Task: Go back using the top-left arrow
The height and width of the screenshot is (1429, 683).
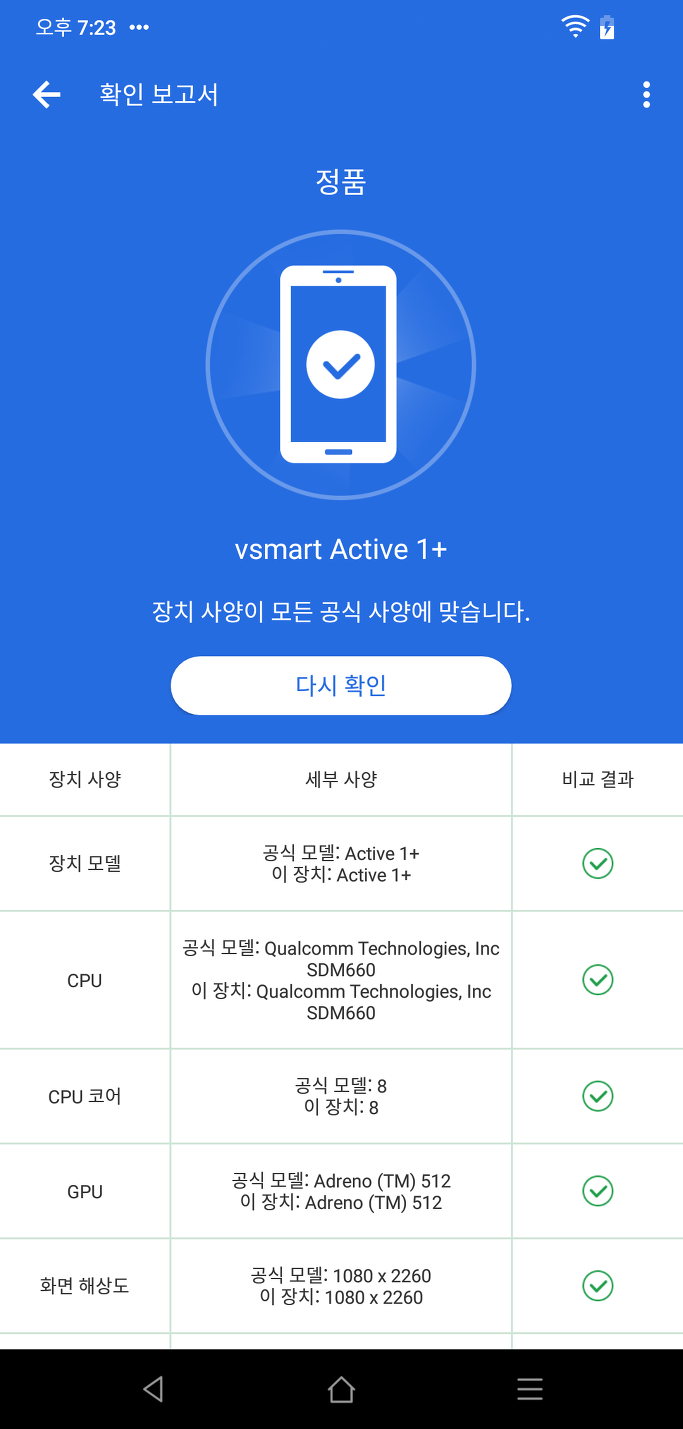Action: [x=46, y=95]
